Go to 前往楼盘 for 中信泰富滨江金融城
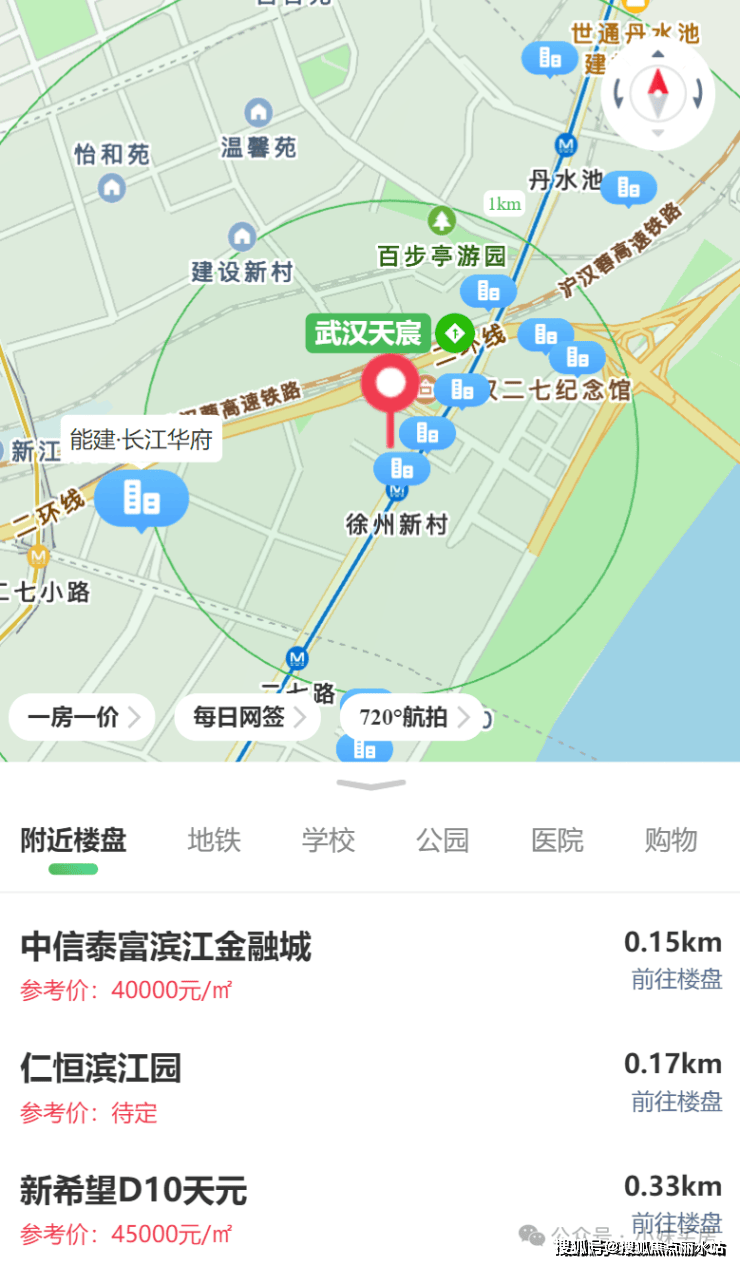Screen dimensions: 740x1265 [676, 979]
